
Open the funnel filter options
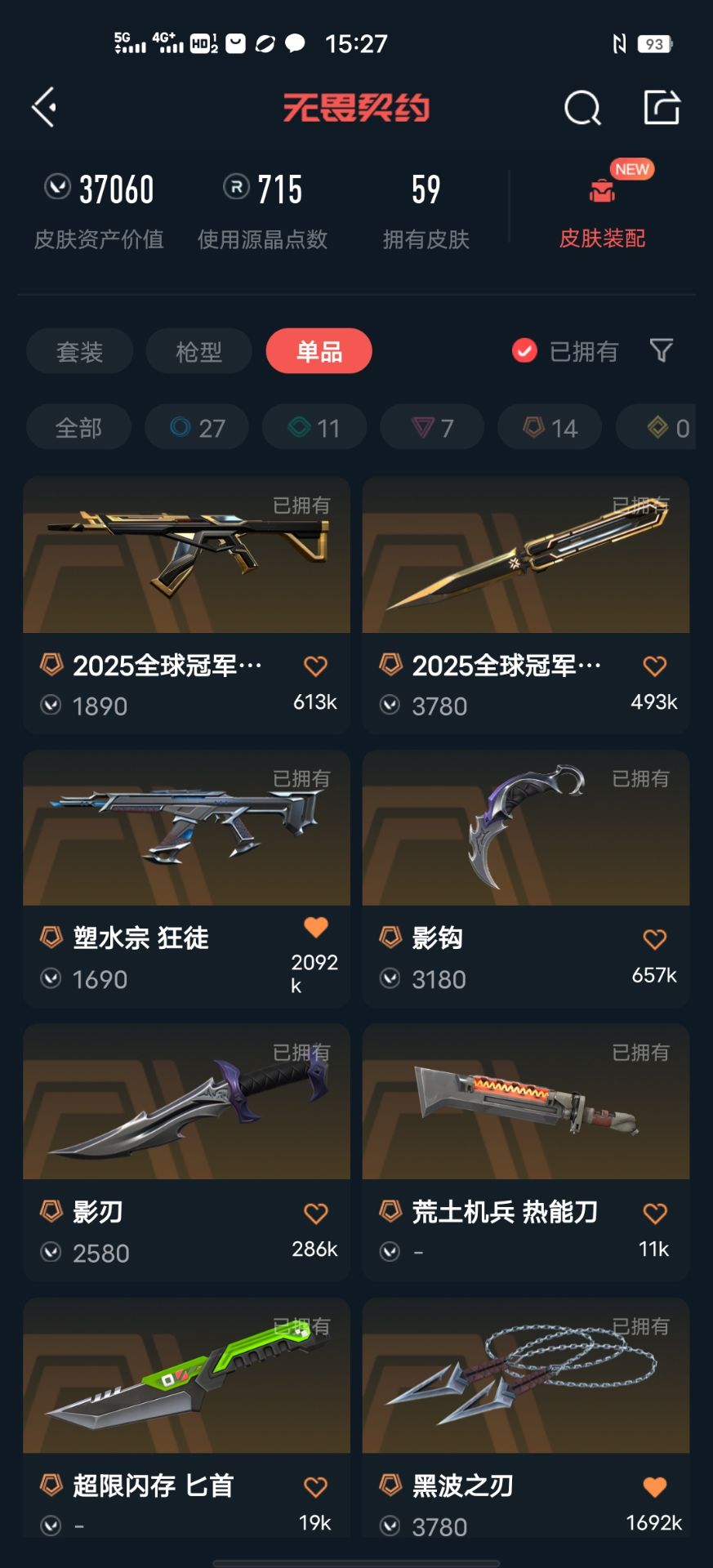661,351
